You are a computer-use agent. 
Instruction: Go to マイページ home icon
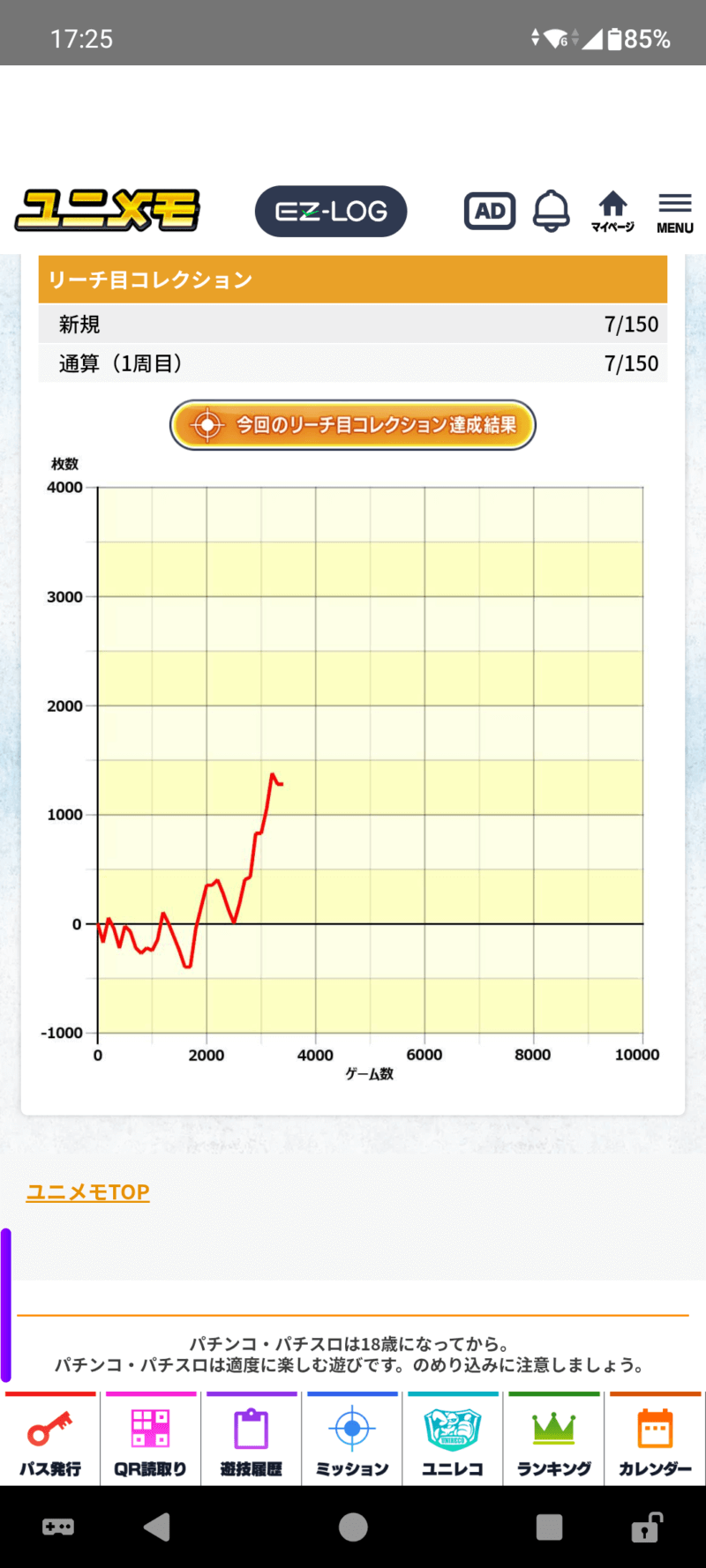coord(612,213)
